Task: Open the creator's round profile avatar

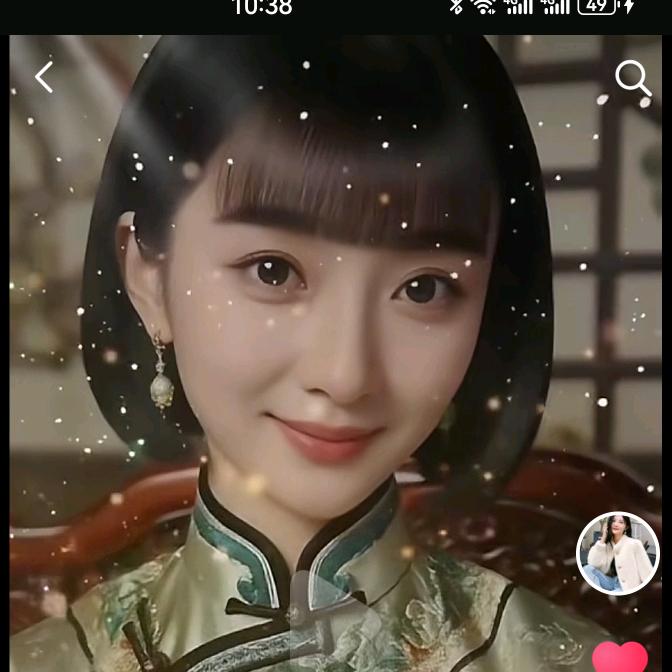Action: 618,553
